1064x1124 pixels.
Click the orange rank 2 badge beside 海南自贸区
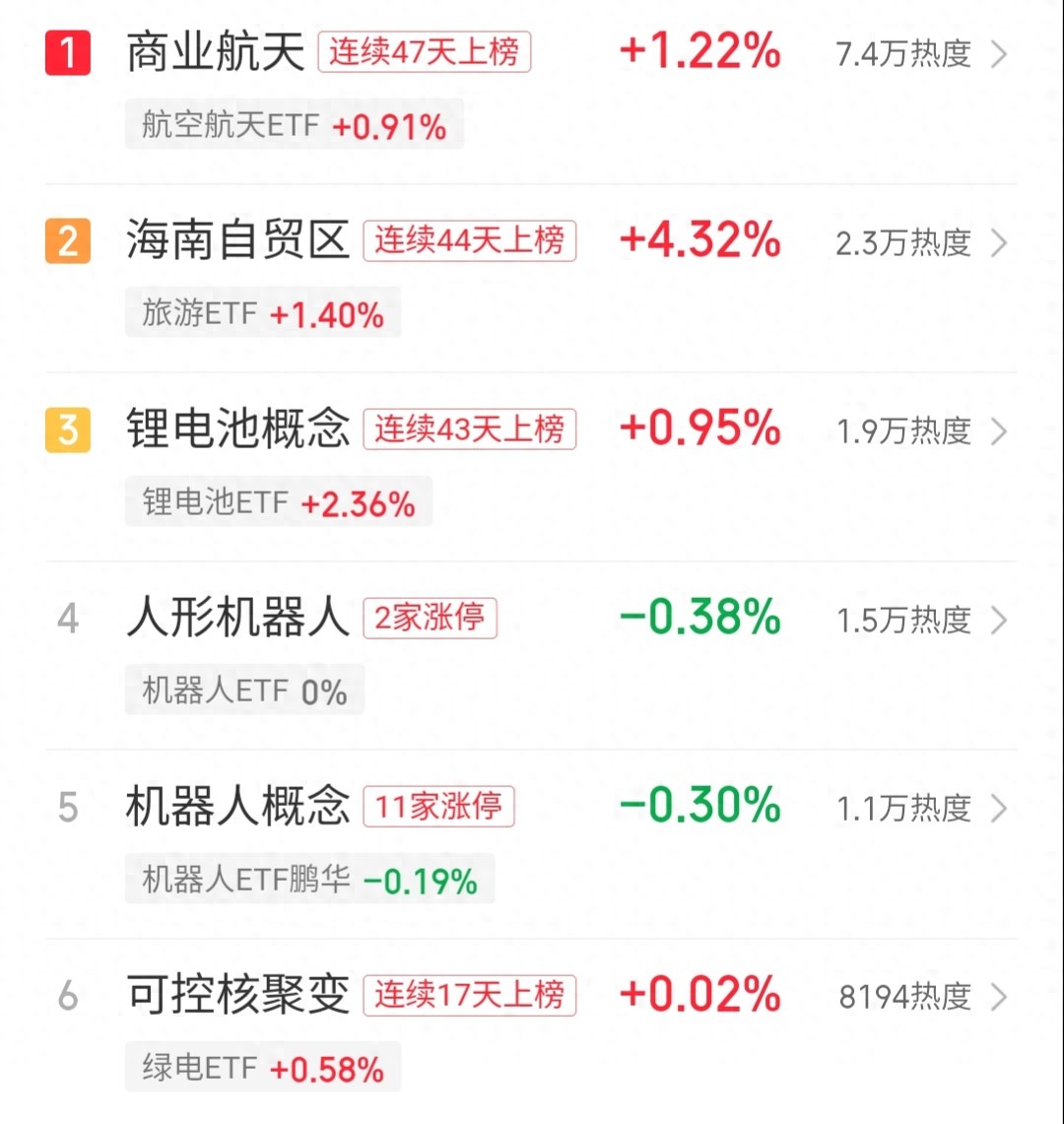[66, 242]
